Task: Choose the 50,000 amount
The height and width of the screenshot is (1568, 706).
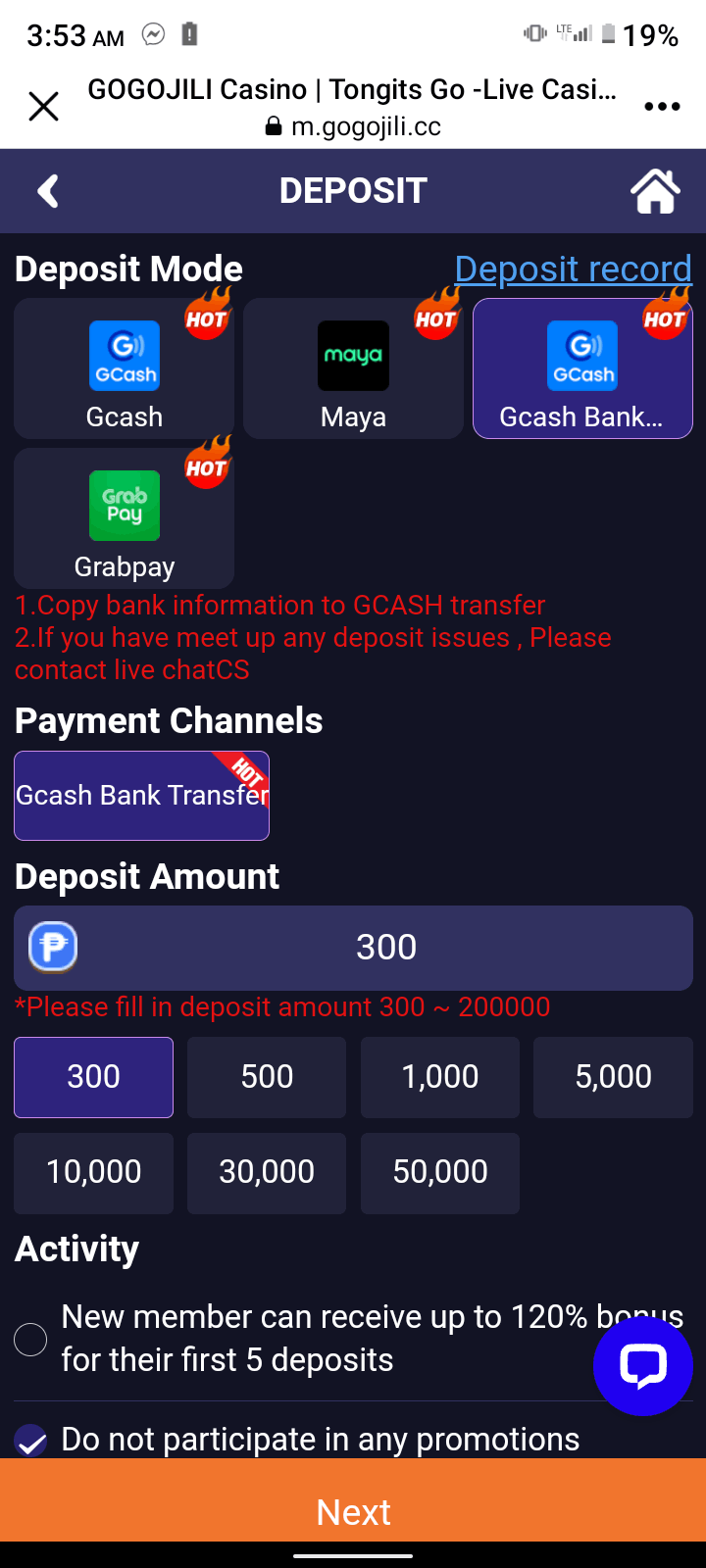Action: pos(440,1173)
